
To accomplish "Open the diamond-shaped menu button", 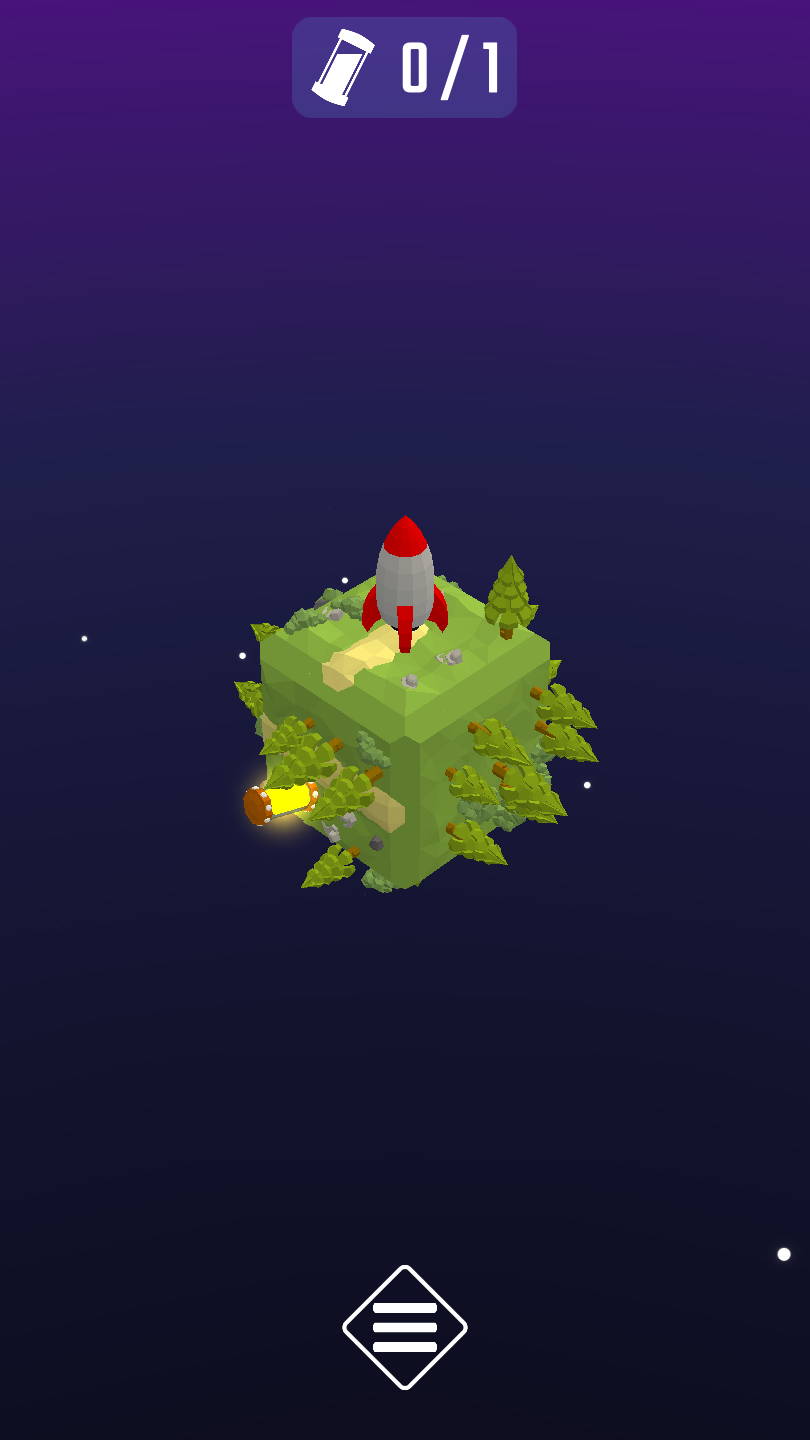I will (x=404, y=1327).
